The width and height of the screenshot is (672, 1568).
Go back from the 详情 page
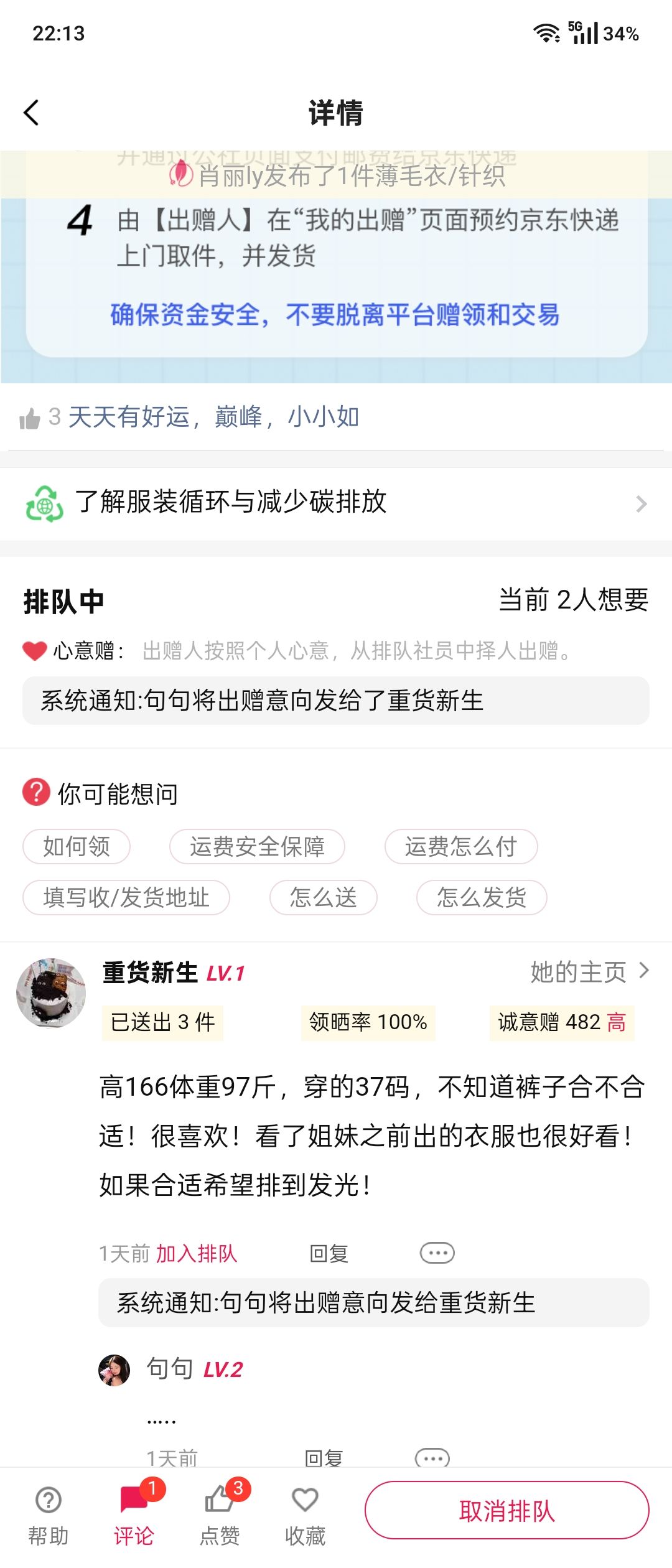coord(31,113)
